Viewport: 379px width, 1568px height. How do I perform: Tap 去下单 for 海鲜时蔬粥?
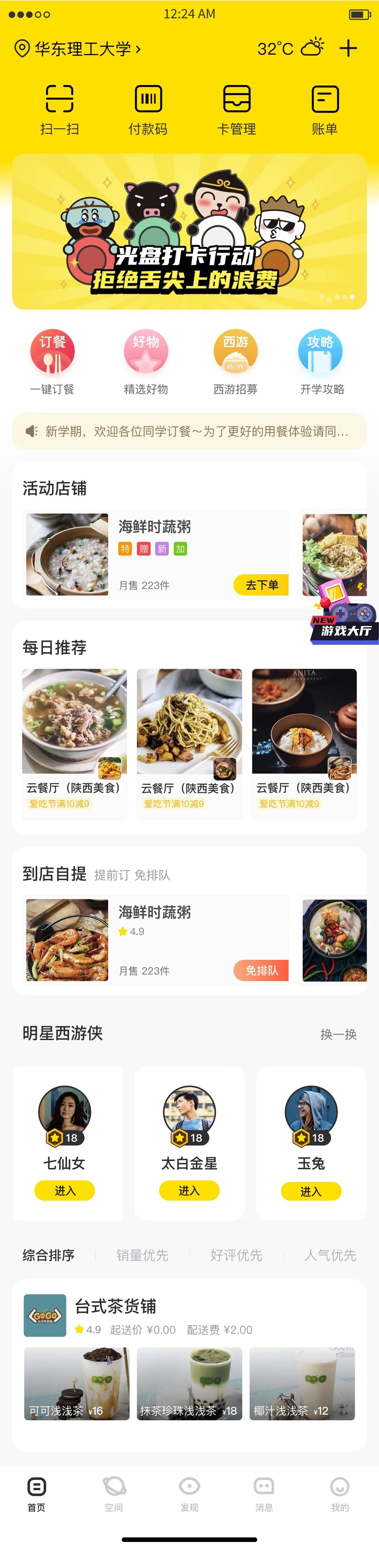[261, 585]
